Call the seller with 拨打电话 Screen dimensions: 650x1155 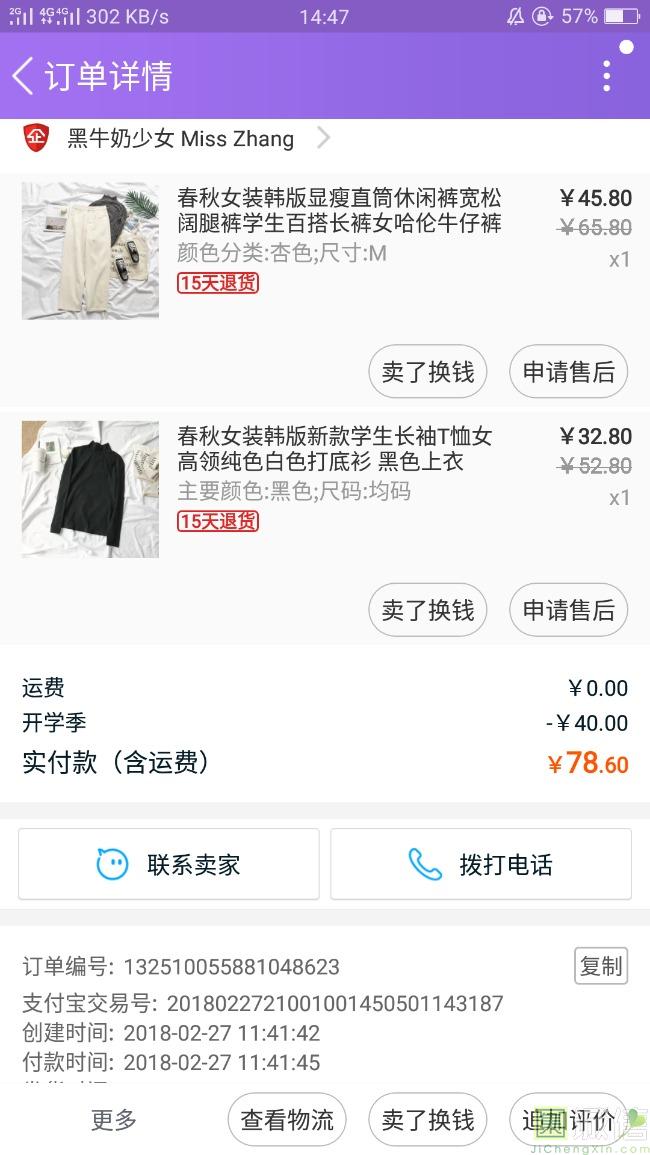(x=481, y=864)
